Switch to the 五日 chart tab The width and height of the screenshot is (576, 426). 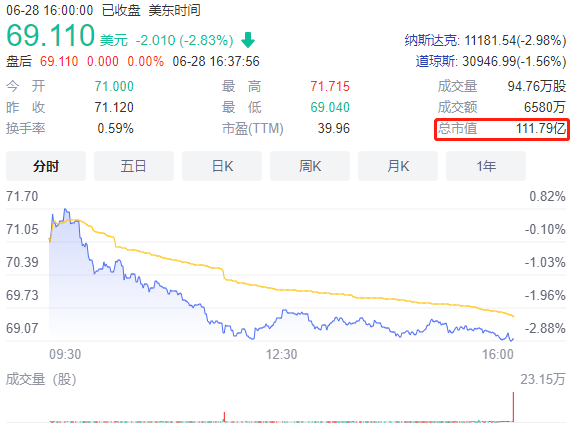[134, 166]
